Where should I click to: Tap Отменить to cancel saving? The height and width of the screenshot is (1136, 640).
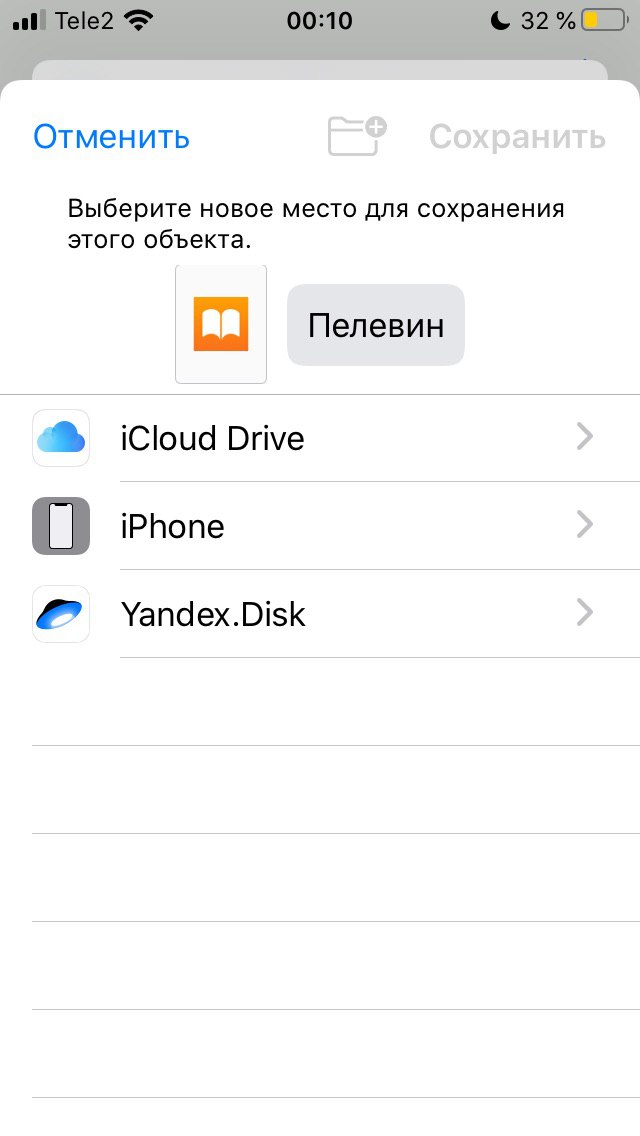pos(112,136)
